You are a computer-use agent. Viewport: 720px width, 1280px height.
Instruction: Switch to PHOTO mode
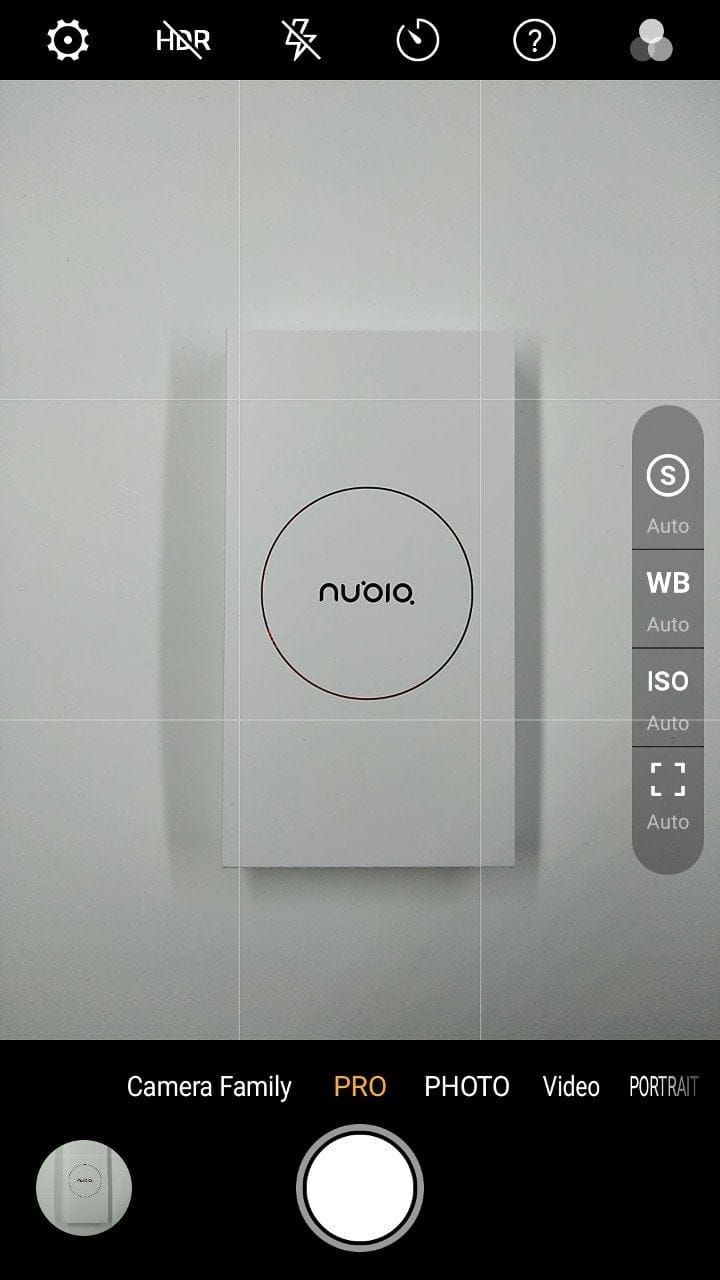467,1087
